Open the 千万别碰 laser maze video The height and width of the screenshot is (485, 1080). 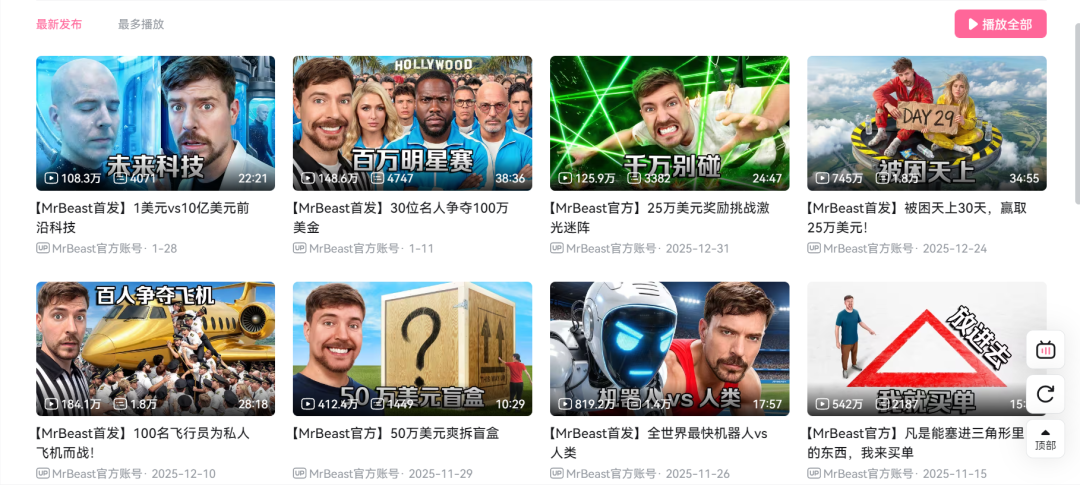pyautogui.click(x=669, y=120)
